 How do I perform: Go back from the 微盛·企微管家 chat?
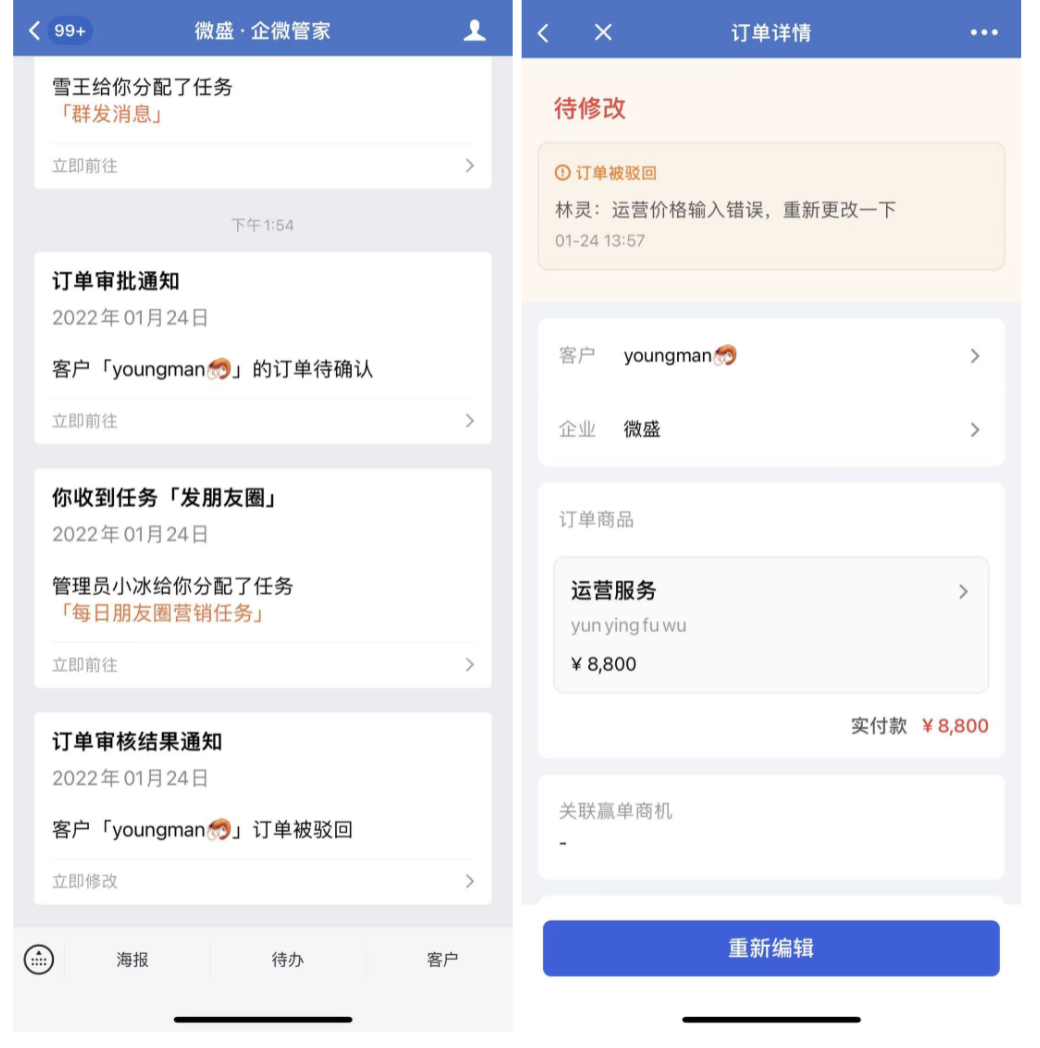click(36, 31)
